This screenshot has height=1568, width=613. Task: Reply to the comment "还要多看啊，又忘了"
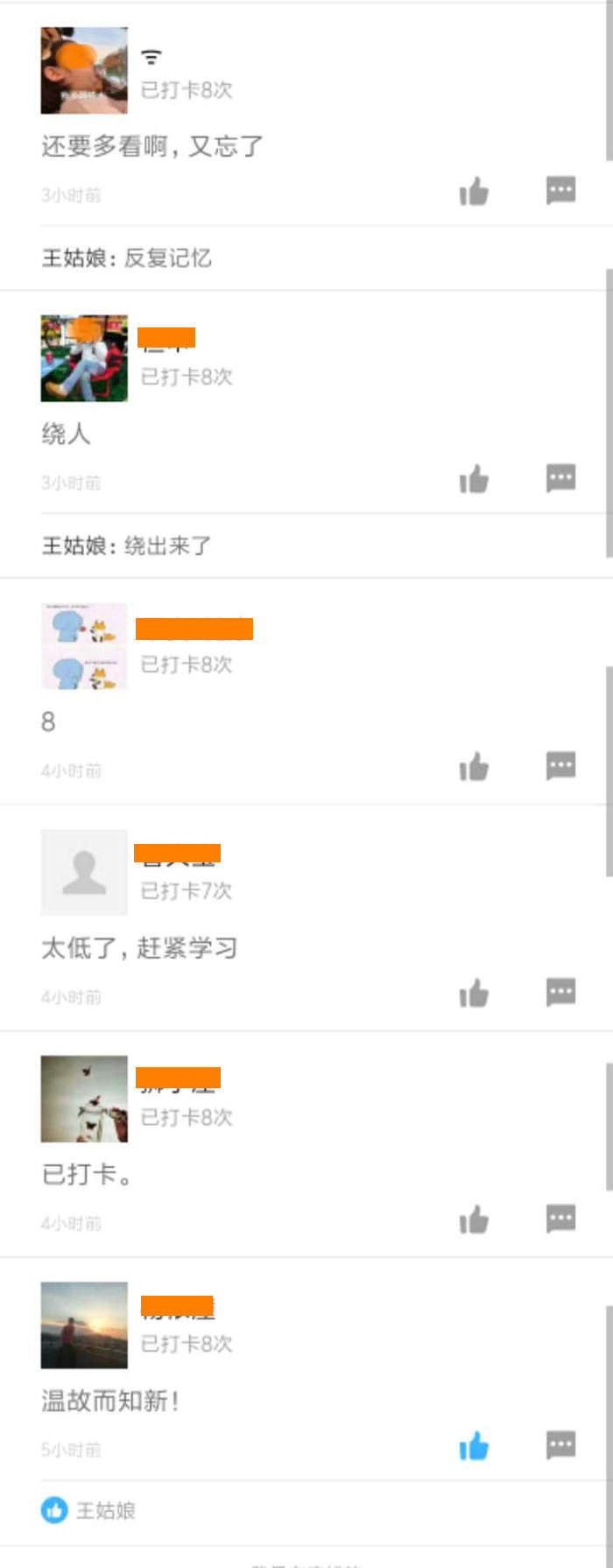pyautogui.click(x=560, y=190)
